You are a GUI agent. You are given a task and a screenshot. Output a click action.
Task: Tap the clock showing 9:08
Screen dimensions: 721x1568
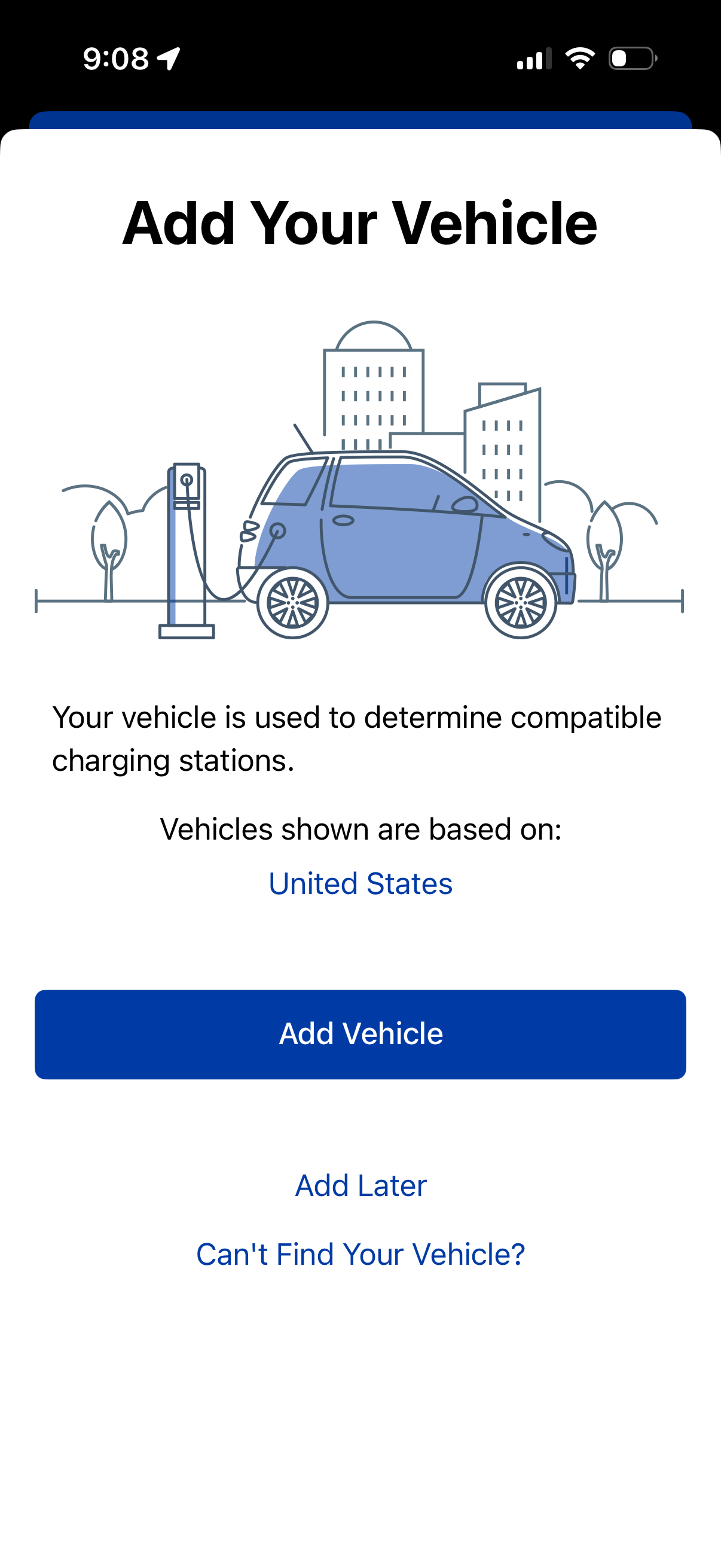point(115,58)
